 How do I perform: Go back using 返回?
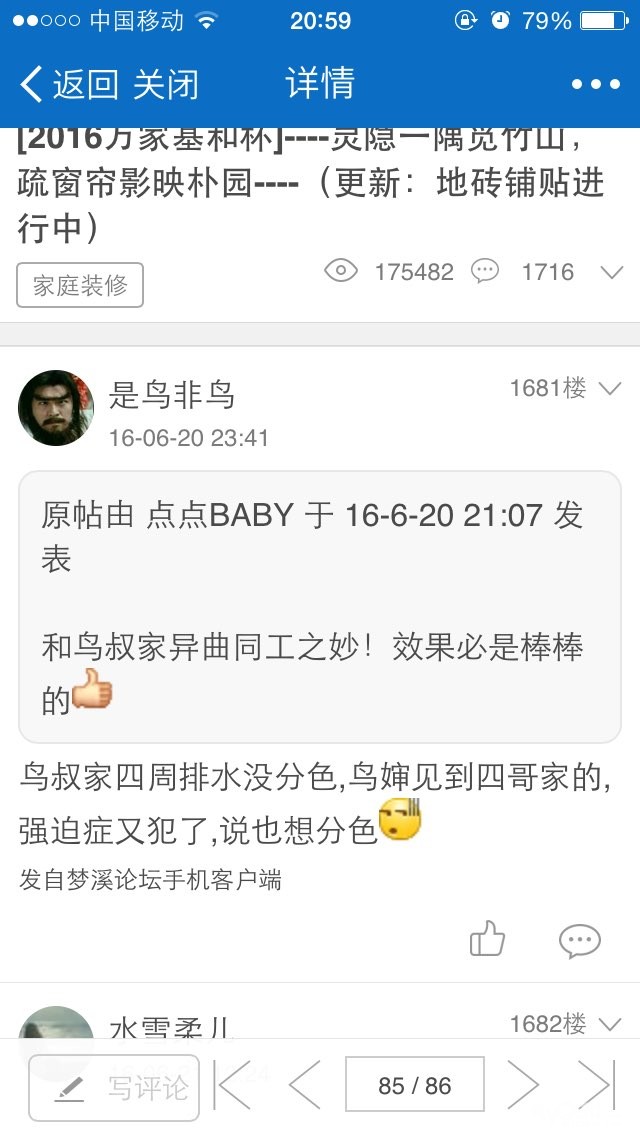click(68, 84)
